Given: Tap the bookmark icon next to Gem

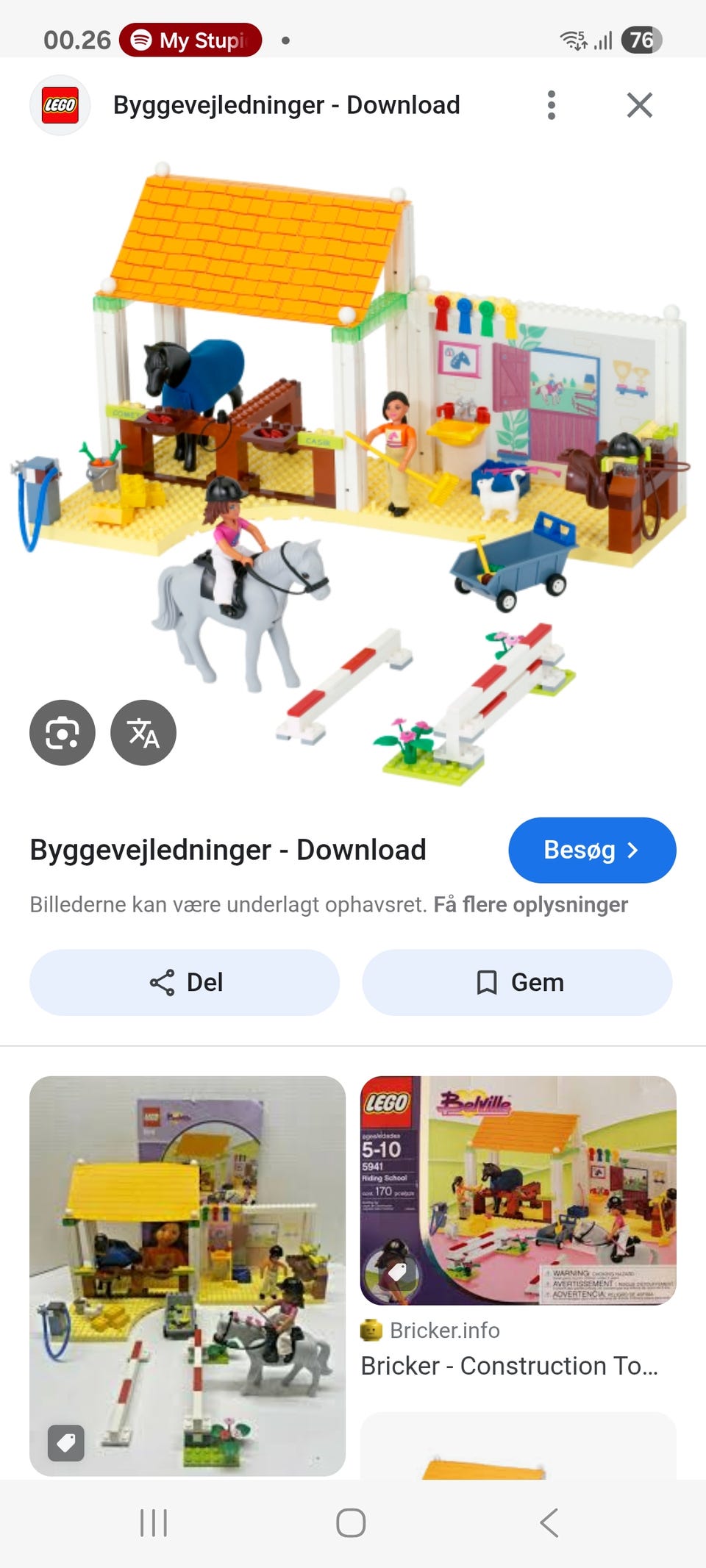Looking at the screenshot, I should pos(487,982).
